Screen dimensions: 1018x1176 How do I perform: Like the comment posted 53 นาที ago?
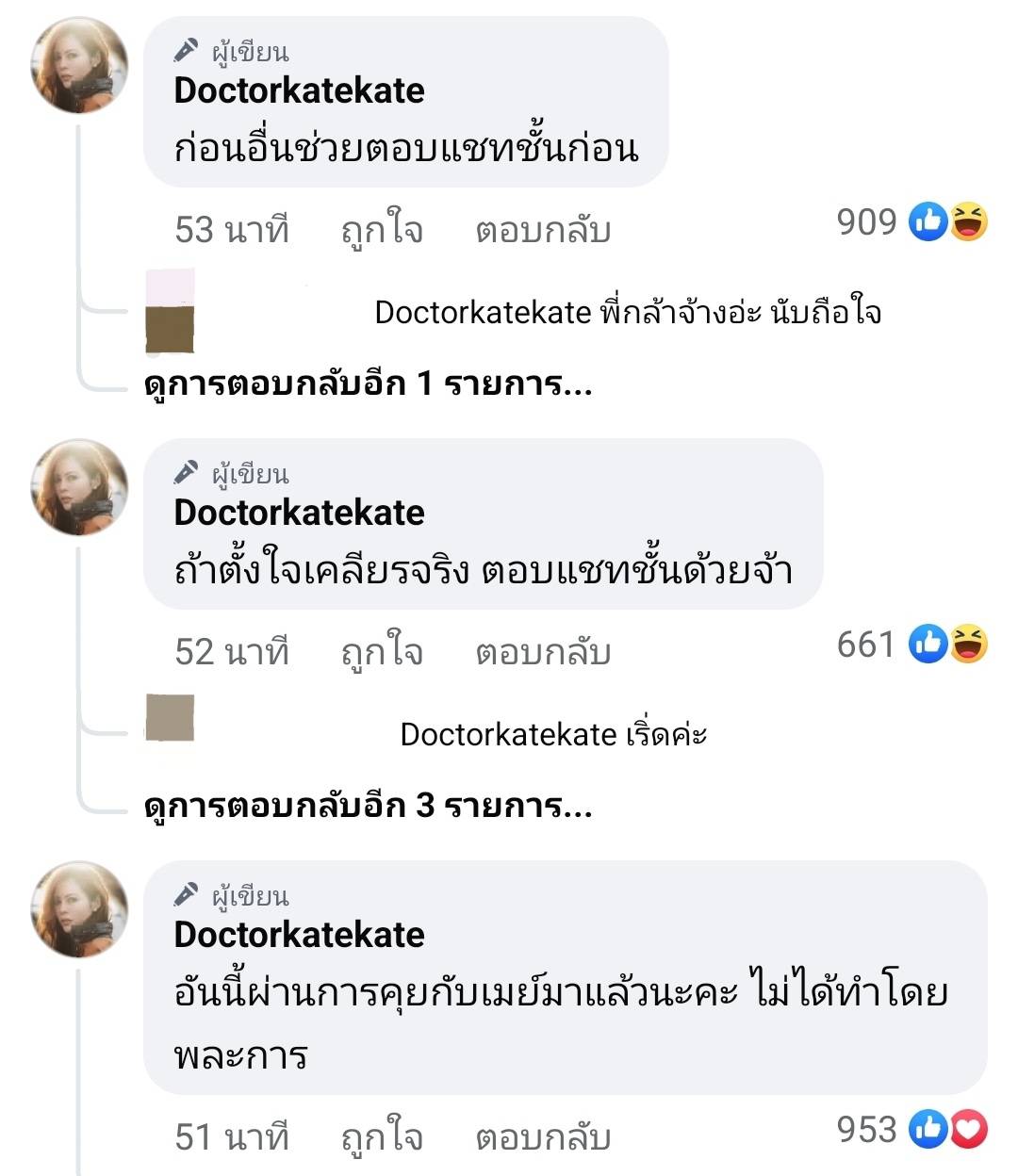click(382, 230)
